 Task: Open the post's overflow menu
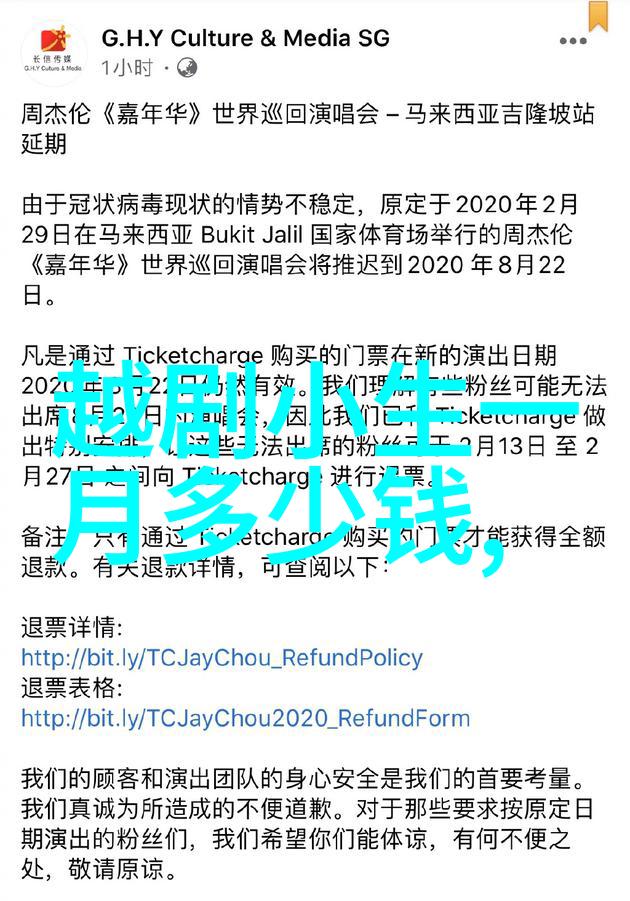pos(572,41)
